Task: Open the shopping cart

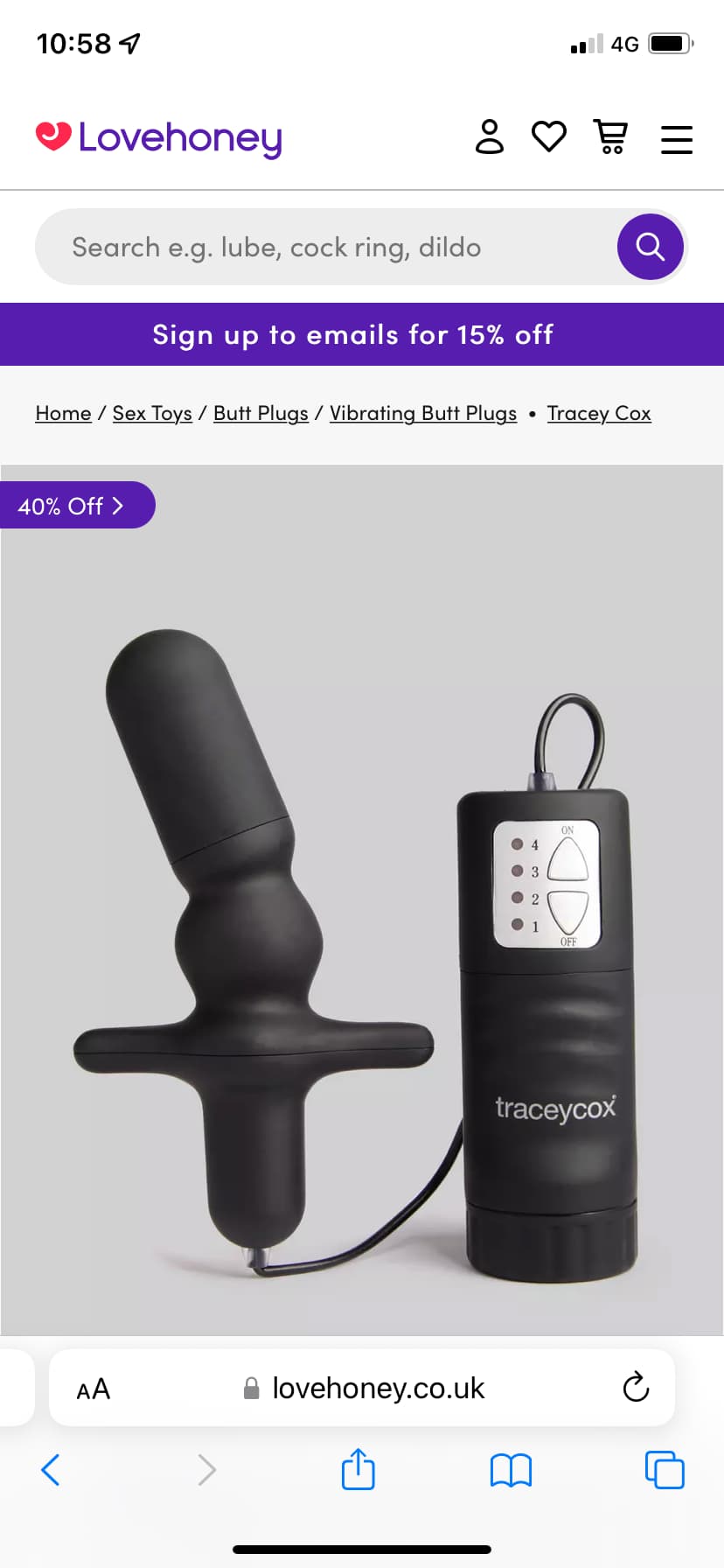Action: tap(610, 137)
